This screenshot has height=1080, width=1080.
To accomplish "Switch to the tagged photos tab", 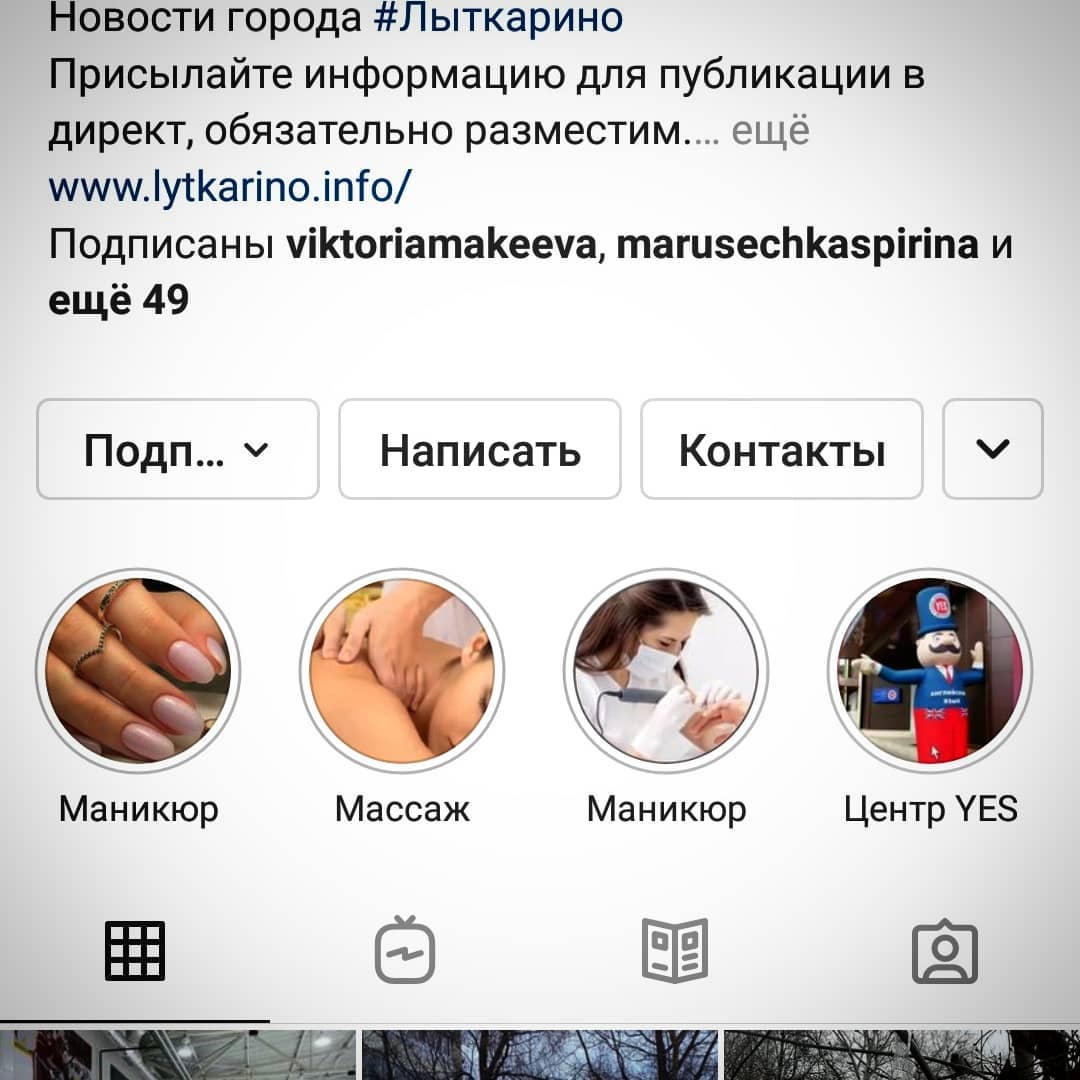I will (x=944, y=950).
